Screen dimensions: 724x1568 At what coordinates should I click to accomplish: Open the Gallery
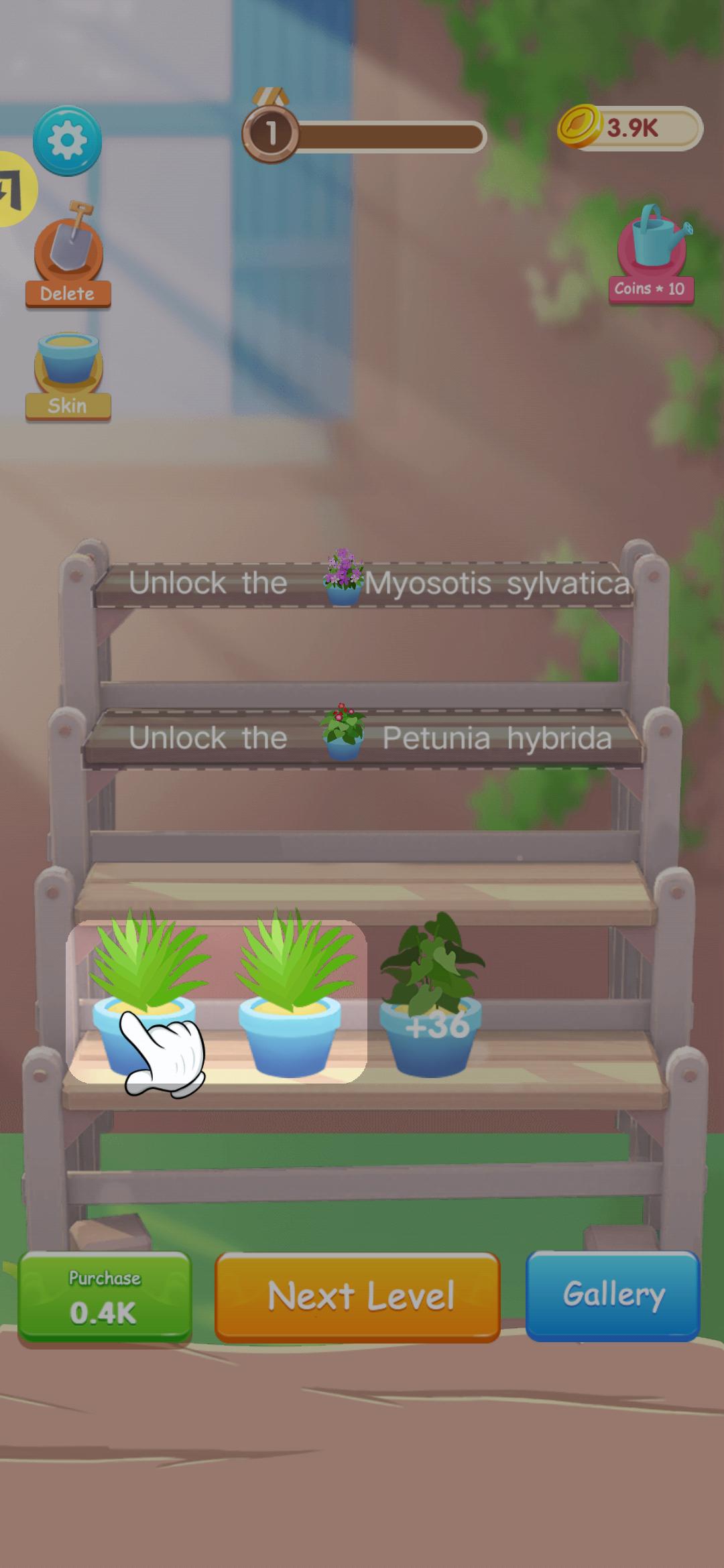[x=613, y=1295]
